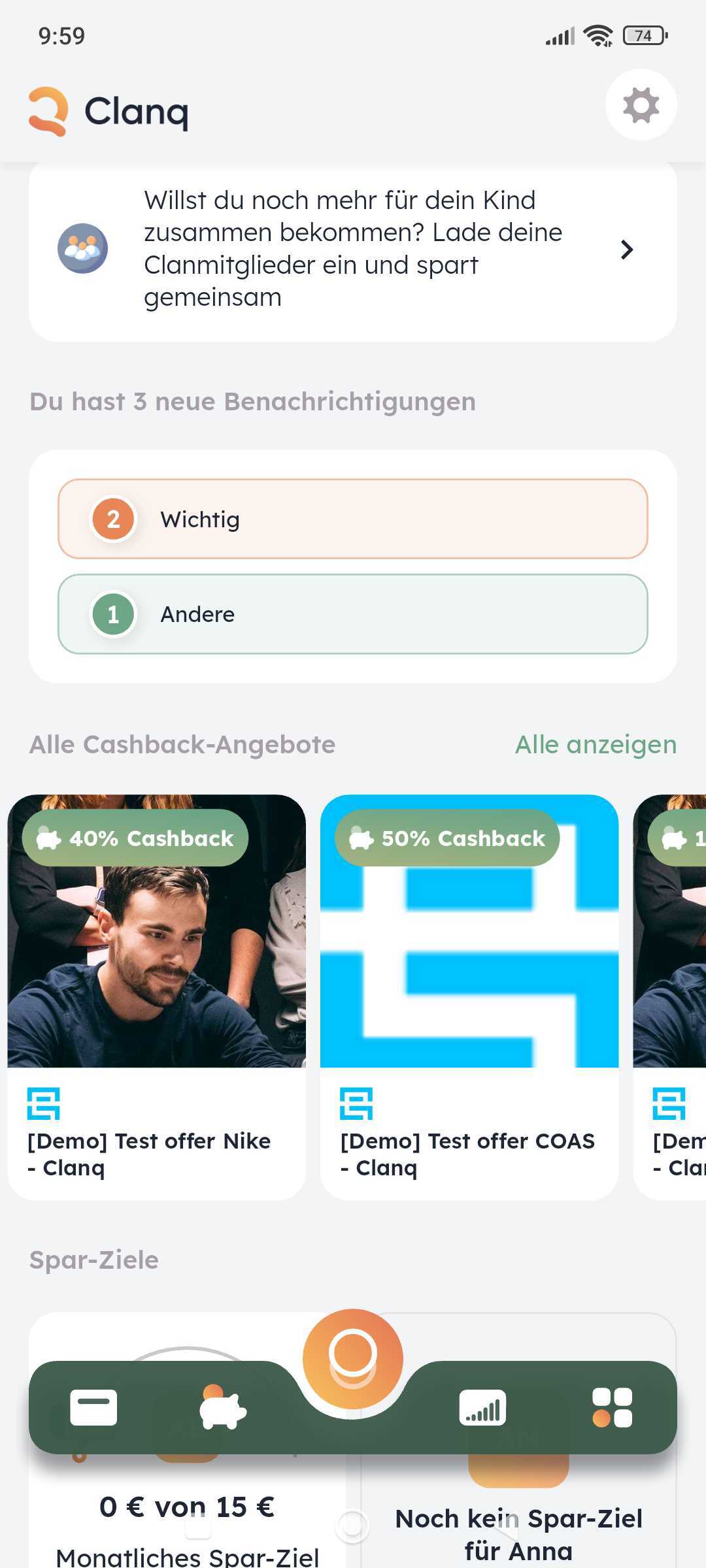
Task: Open the invite clan members banner
Action: pos(353,249)
